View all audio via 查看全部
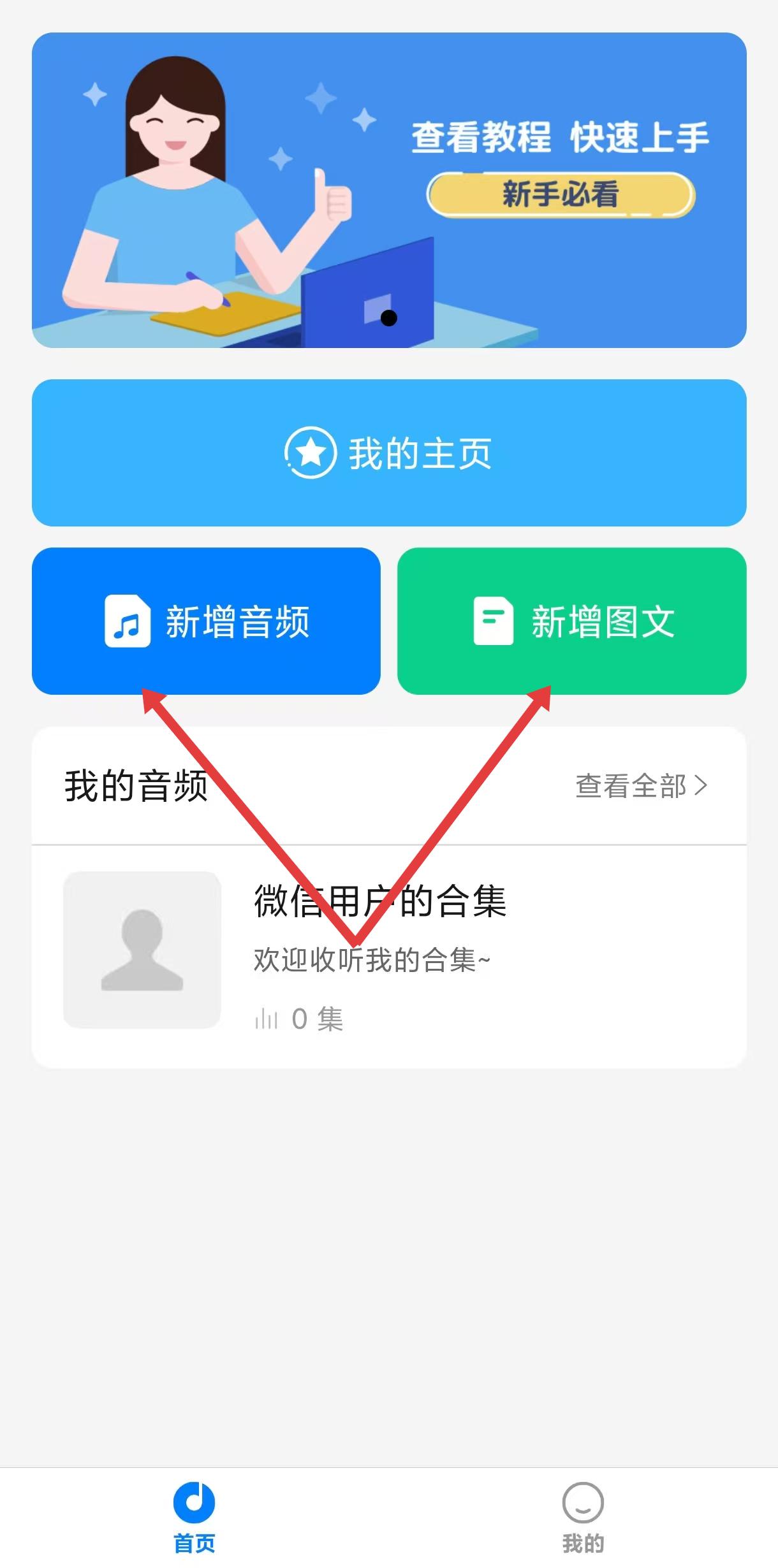This screenshot has height=1568, width=778. tap(640, 786)
